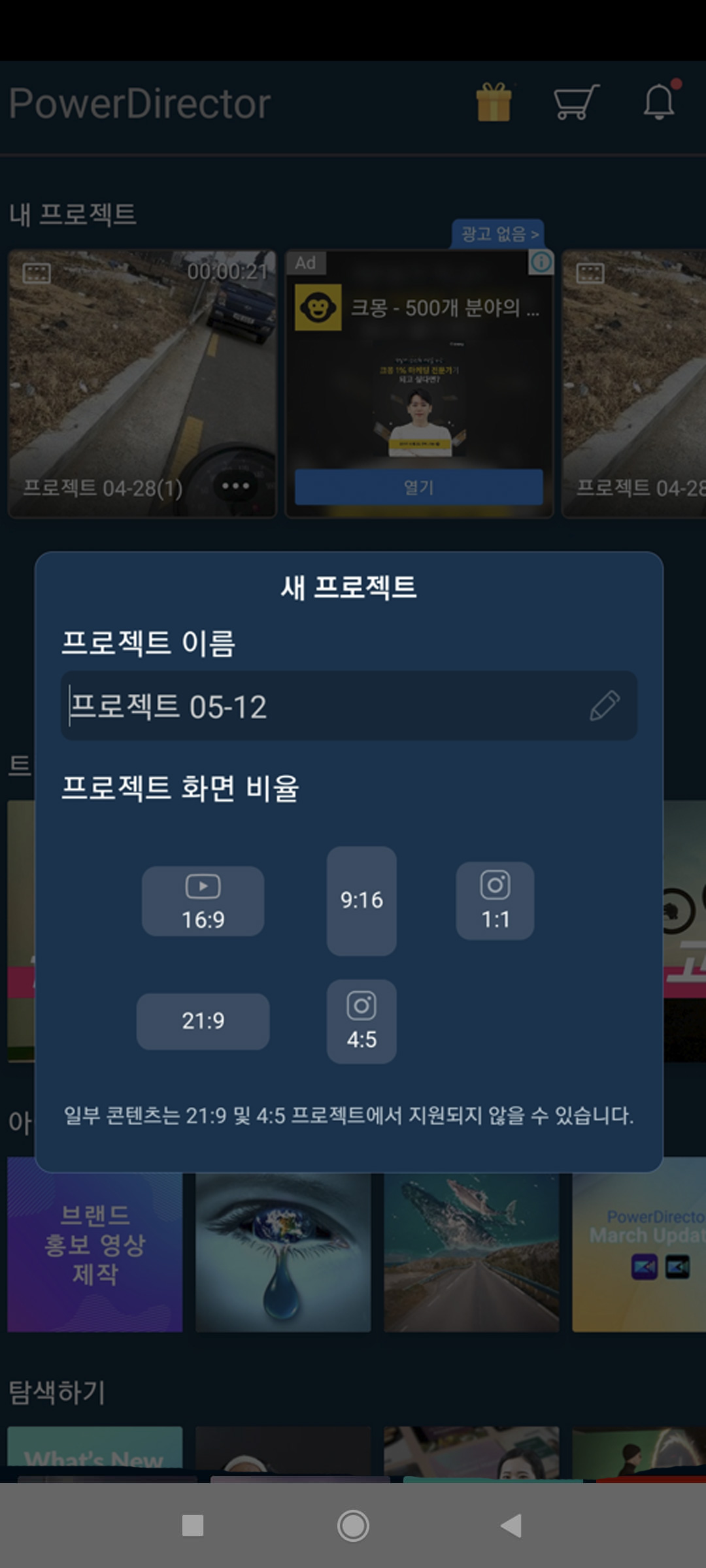Return to the system home screen
706x1568 pixels.
353,1526
